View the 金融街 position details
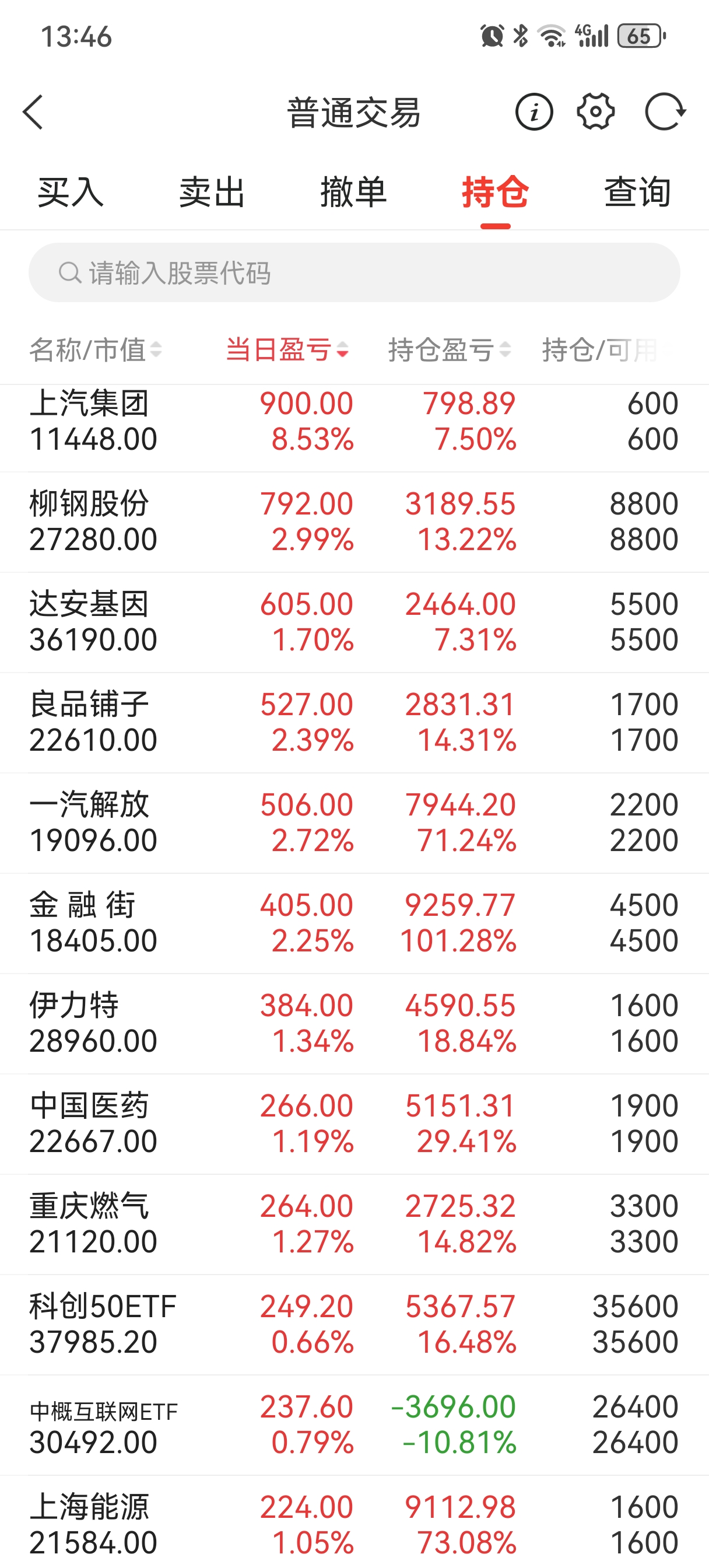The height and width of the screenshot is (1568, 709). [354, 923]
